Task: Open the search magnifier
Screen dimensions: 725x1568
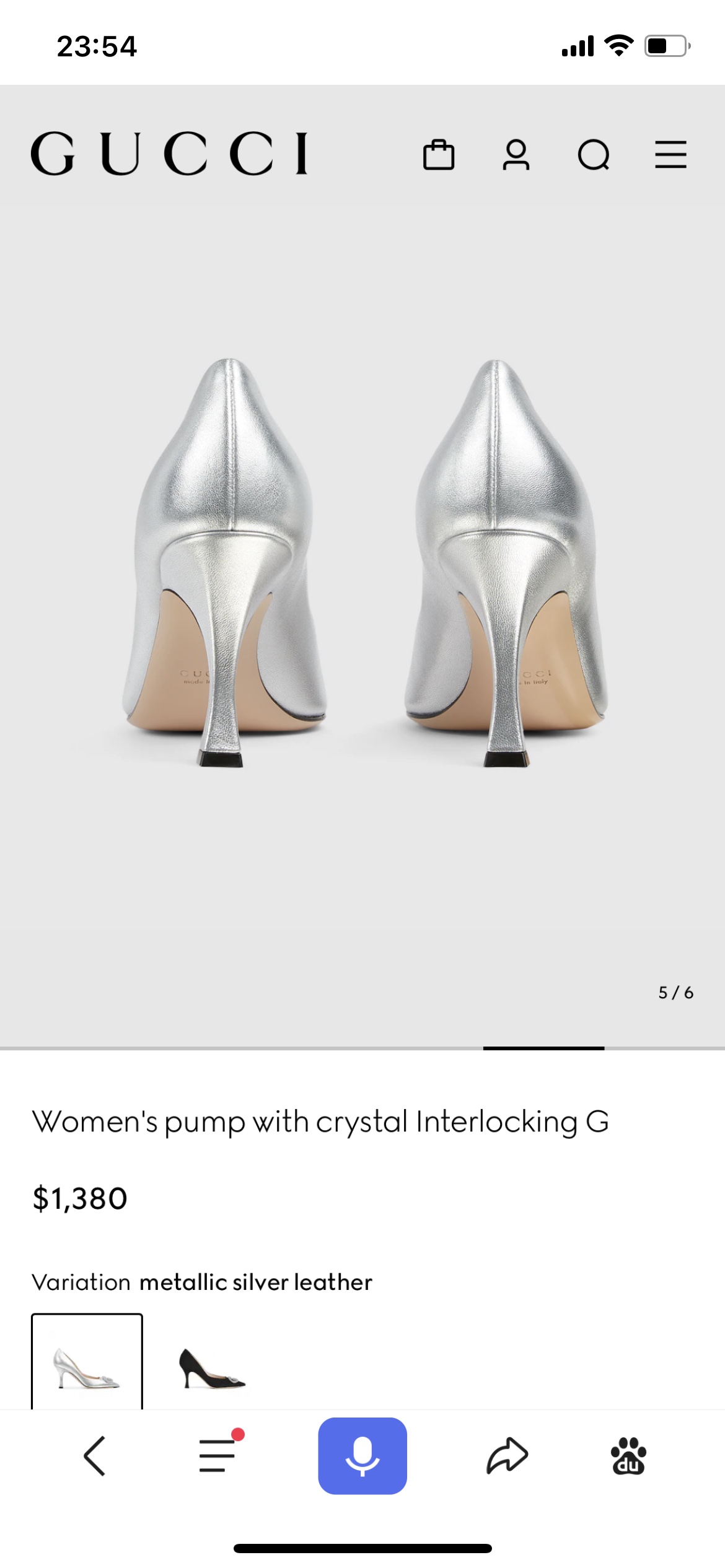Action: point(594,155)
